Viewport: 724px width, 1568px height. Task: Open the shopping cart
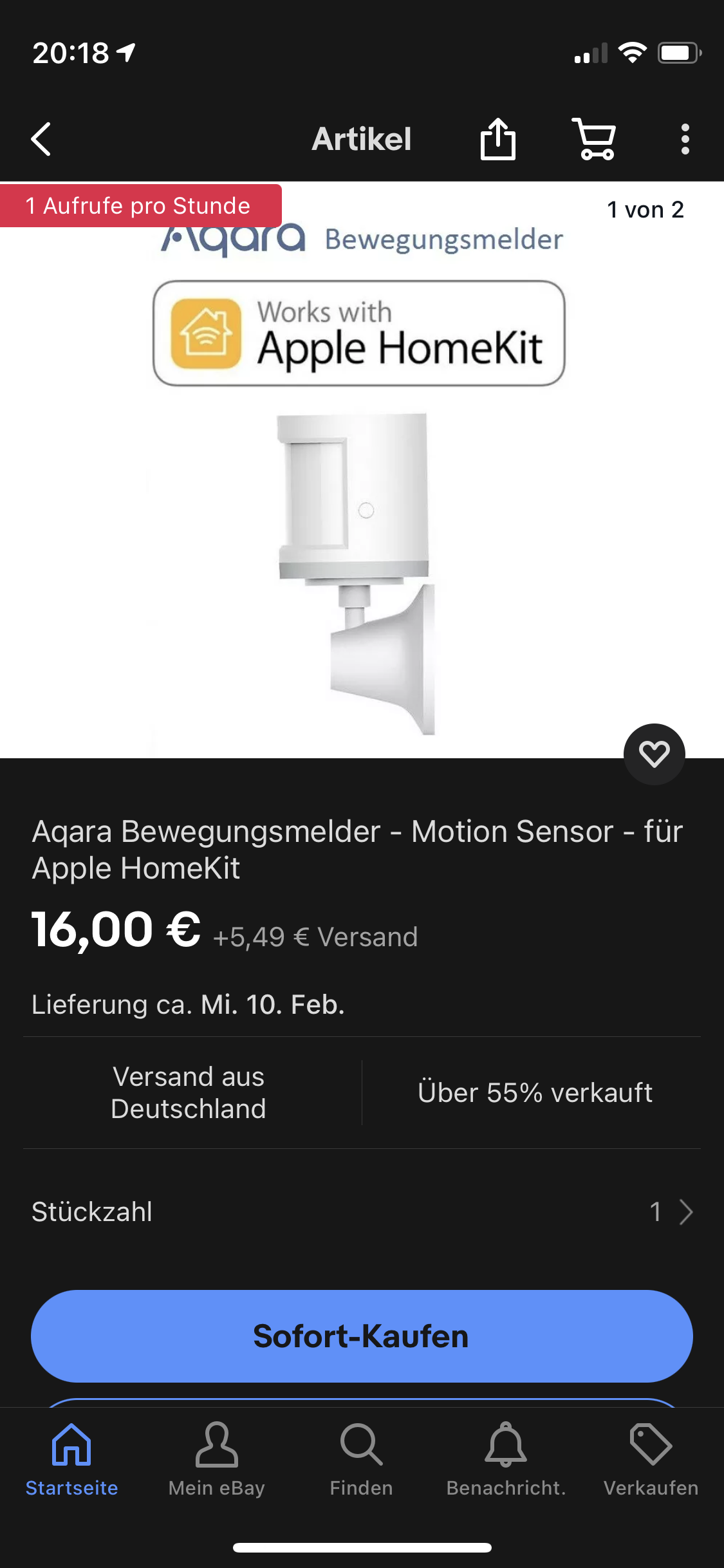tap(595, 139)
